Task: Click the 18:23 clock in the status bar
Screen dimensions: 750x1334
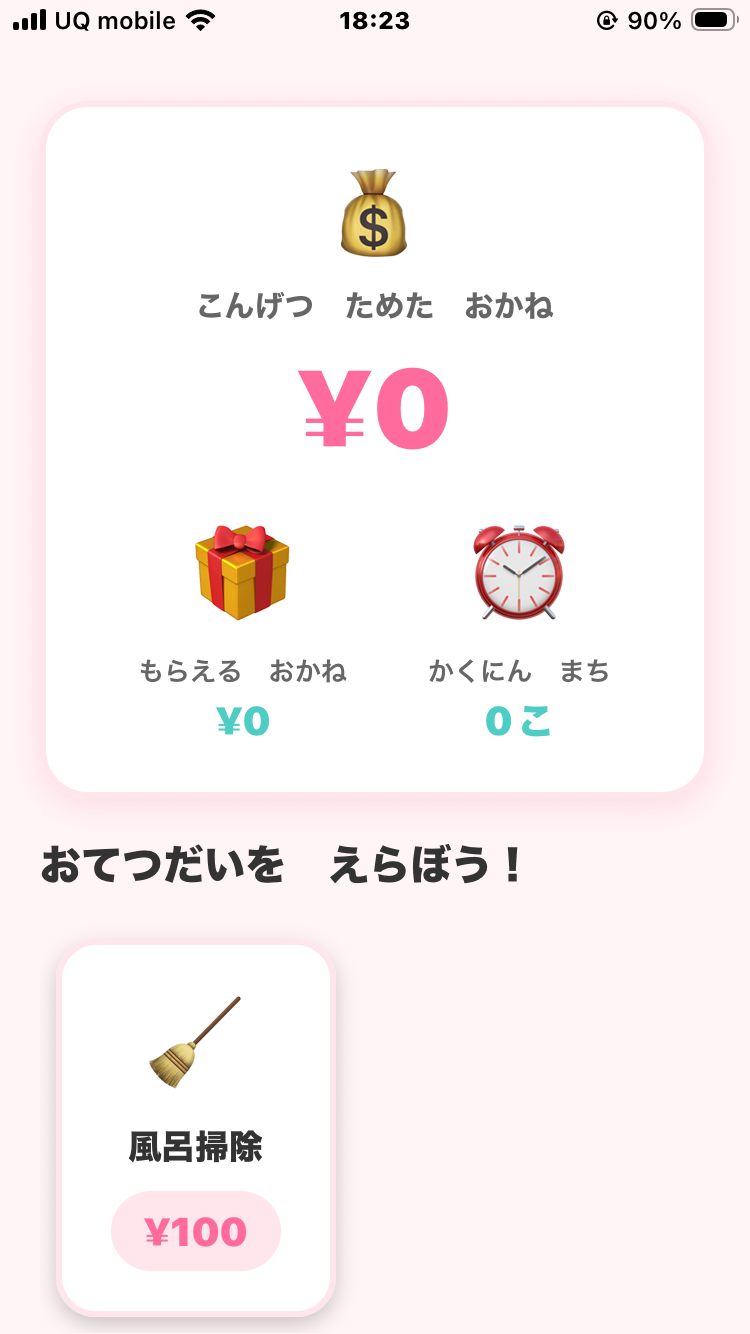Action: tap(374, 20)
